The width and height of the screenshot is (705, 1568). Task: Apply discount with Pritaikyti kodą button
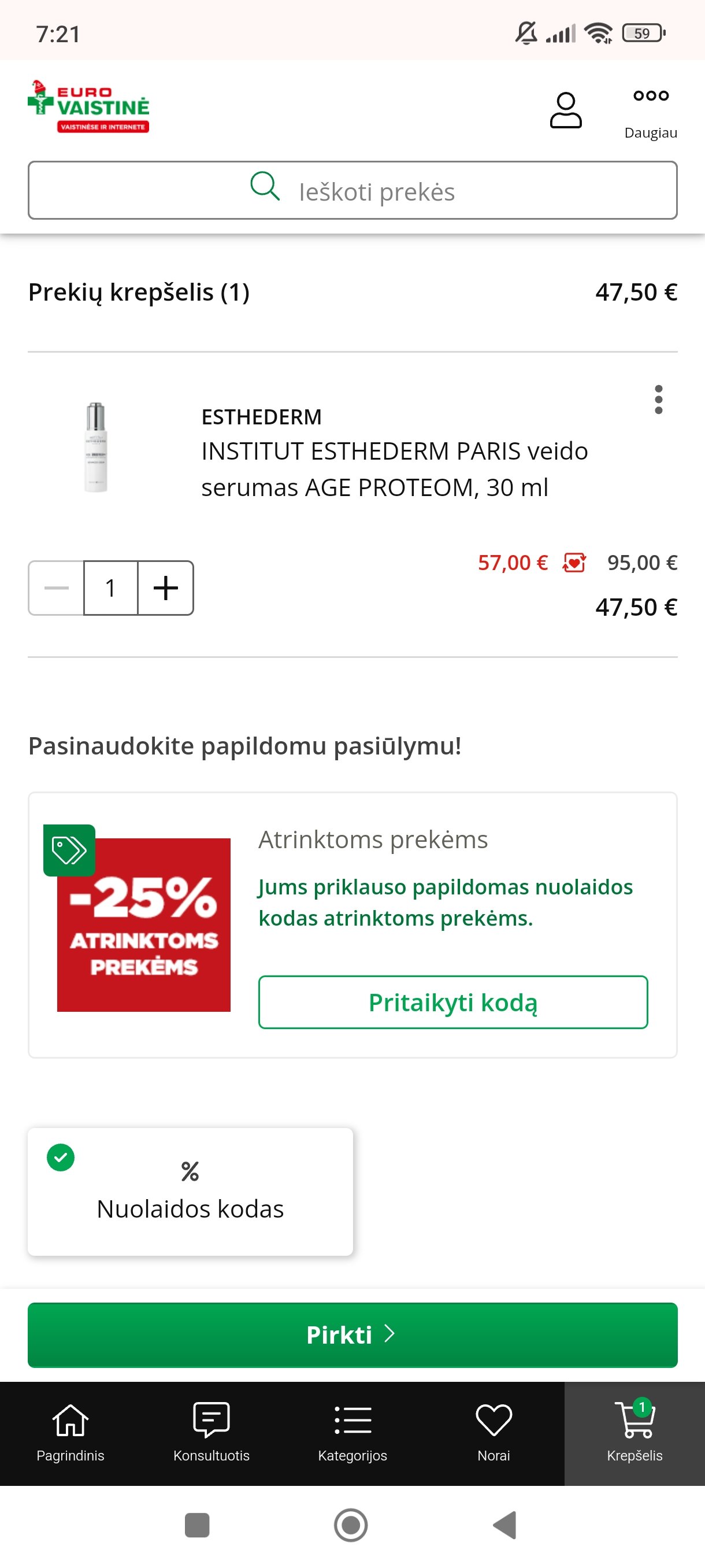point(452,1002)
